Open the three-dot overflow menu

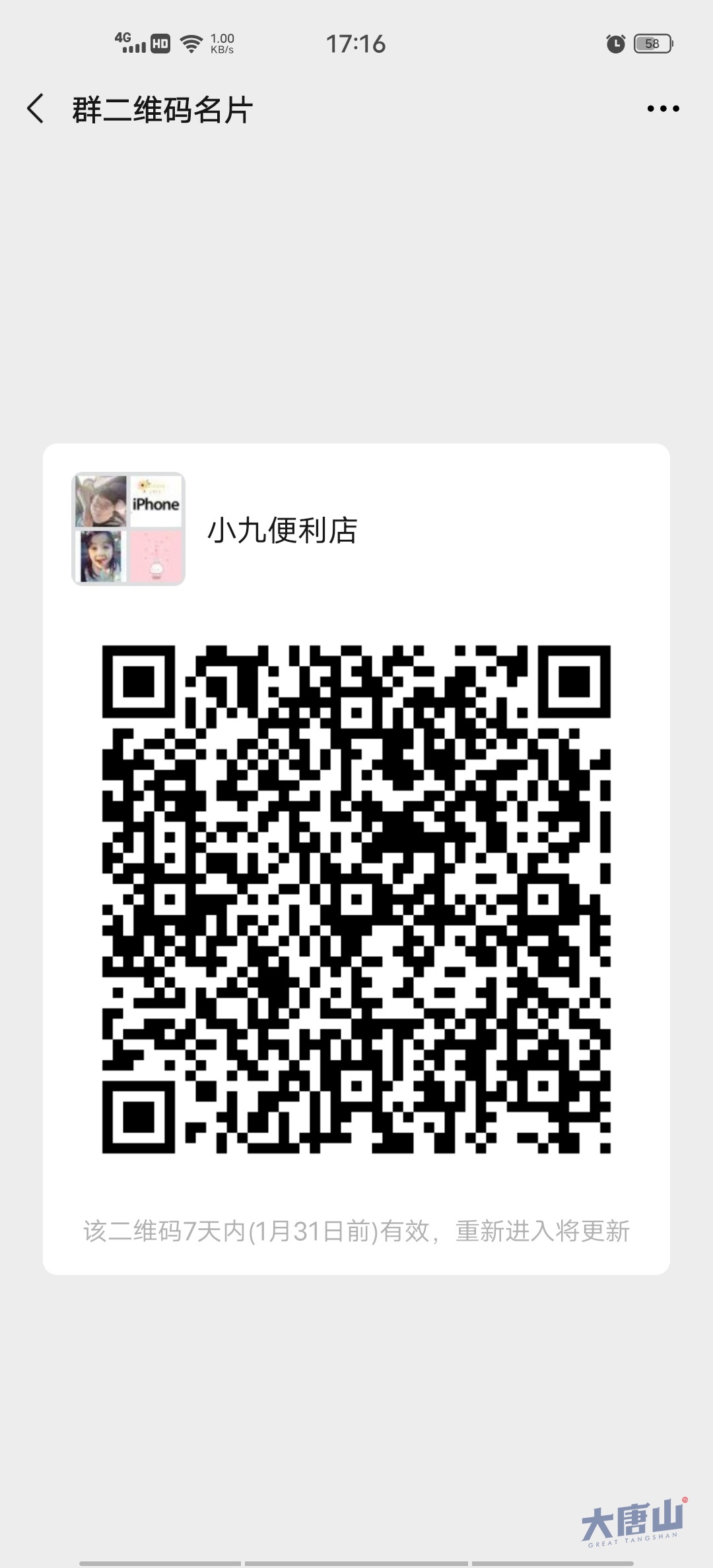click(x=663, y=109)
